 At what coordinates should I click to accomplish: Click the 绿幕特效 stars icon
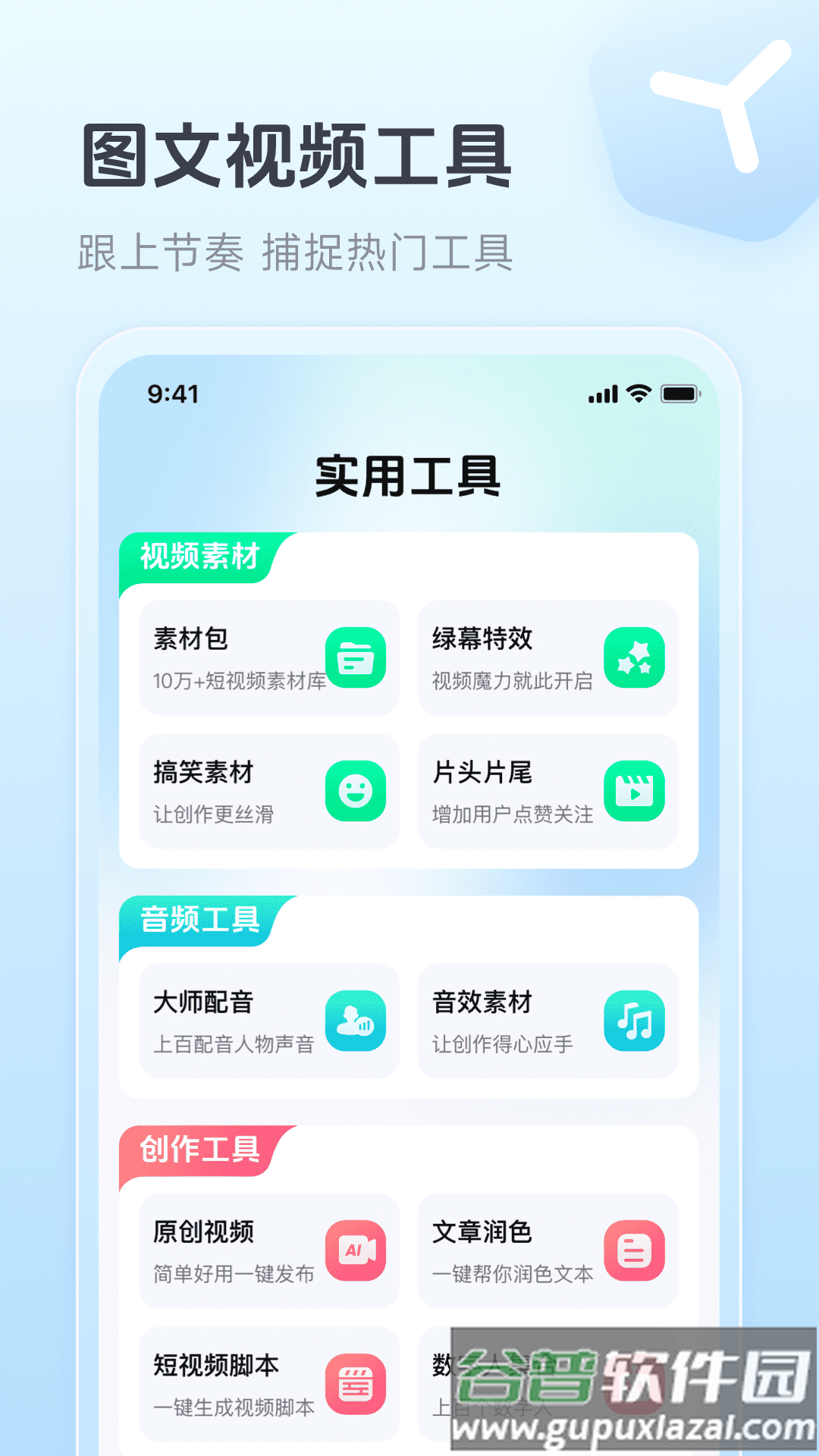635,658
